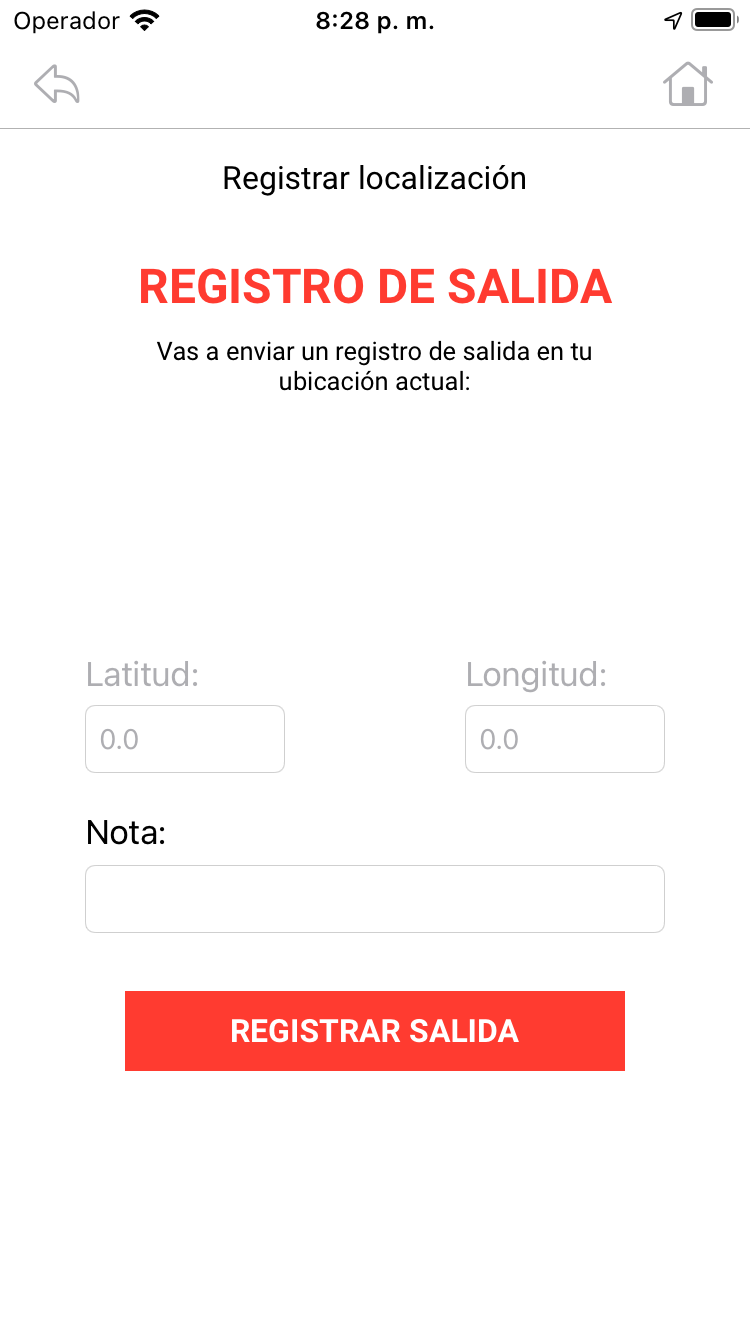The width and height of the screenshot is (750, 1334).
Task: Tap the Longitud field
Action: (565, 739)
